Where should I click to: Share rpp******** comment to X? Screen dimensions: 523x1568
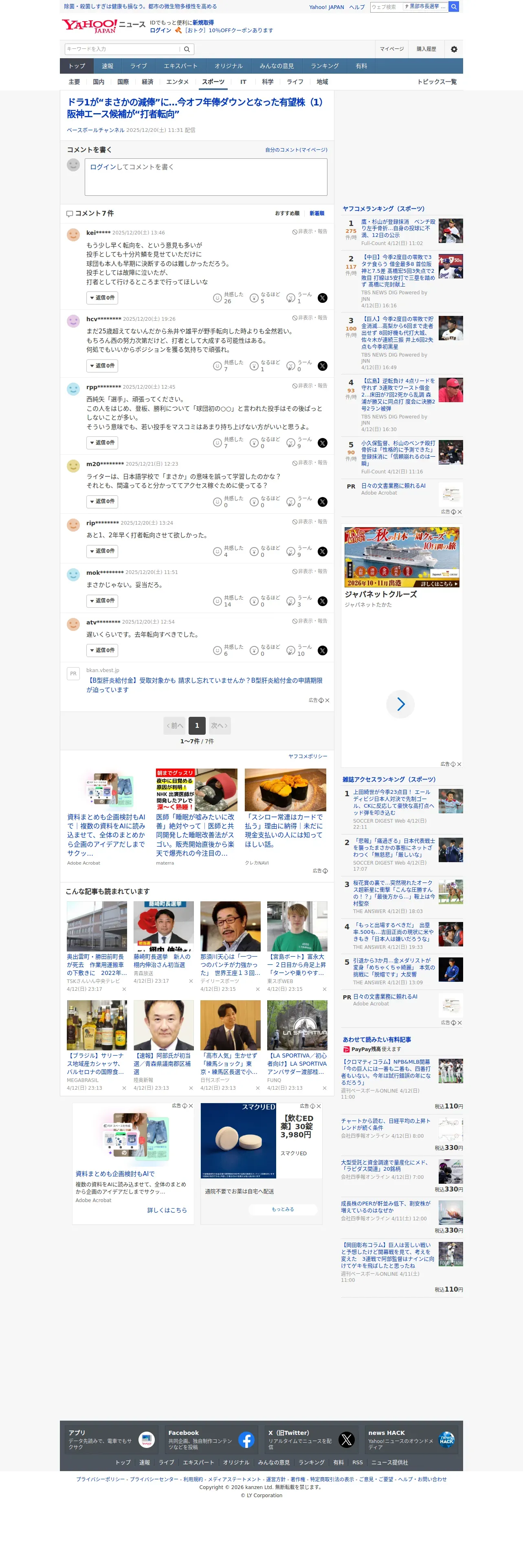pos(323,443)
